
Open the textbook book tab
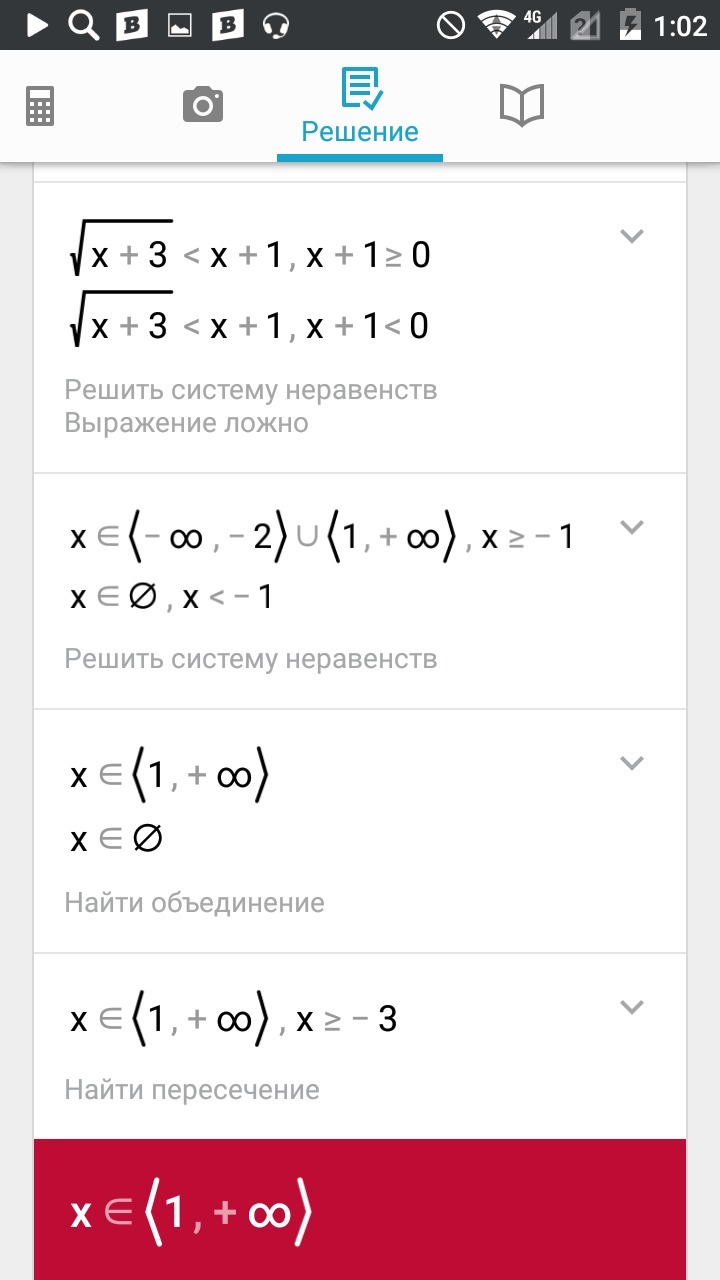point(521,105)
